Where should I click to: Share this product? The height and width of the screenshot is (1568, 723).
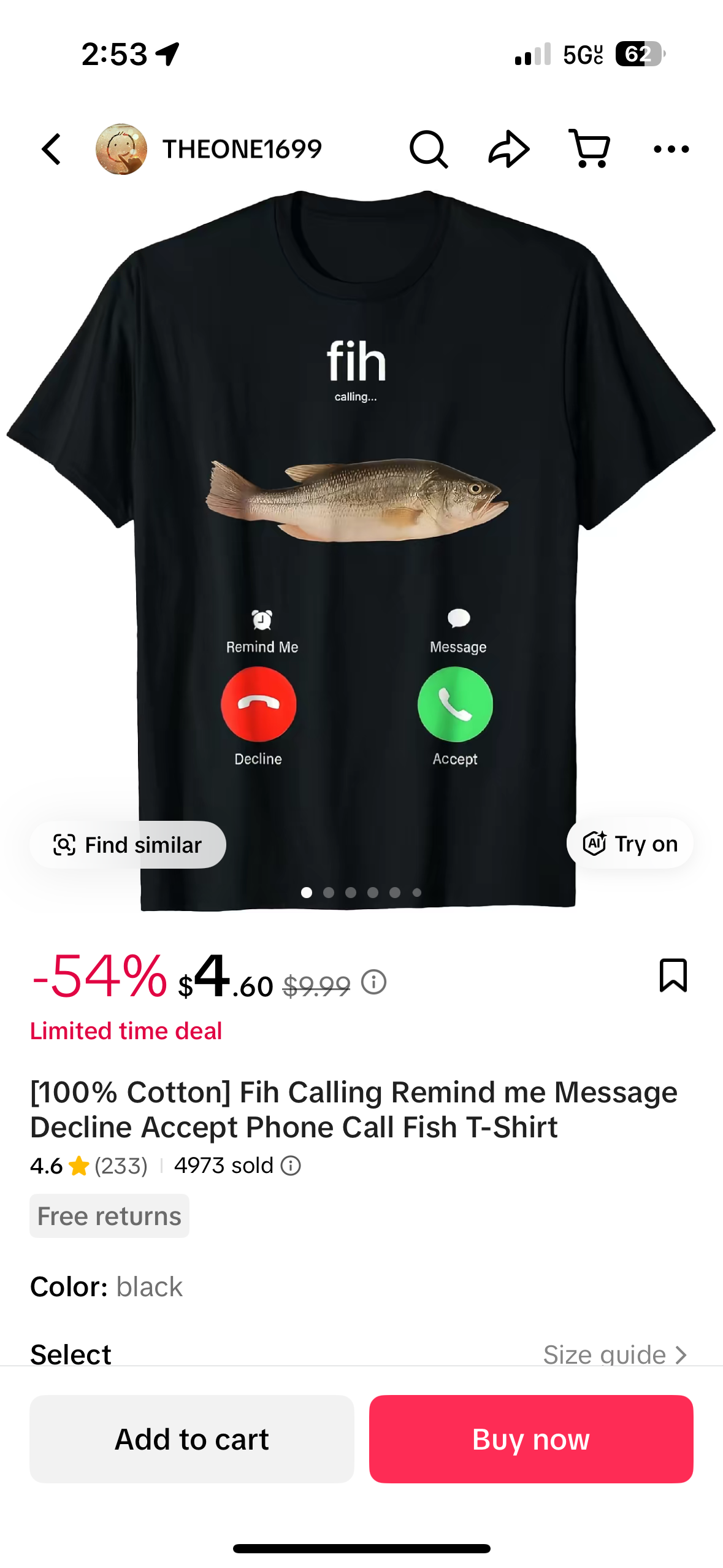point(508,149)
